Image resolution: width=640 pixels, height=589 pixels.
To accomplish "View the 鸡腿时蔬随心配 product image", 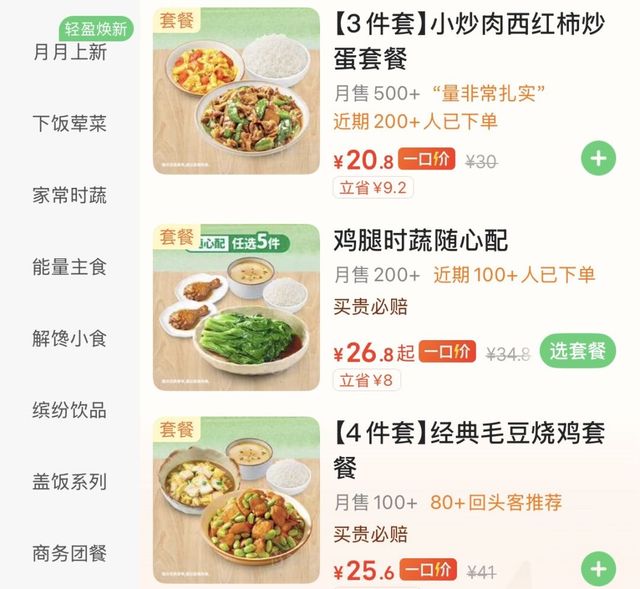I will coord(236,307).
